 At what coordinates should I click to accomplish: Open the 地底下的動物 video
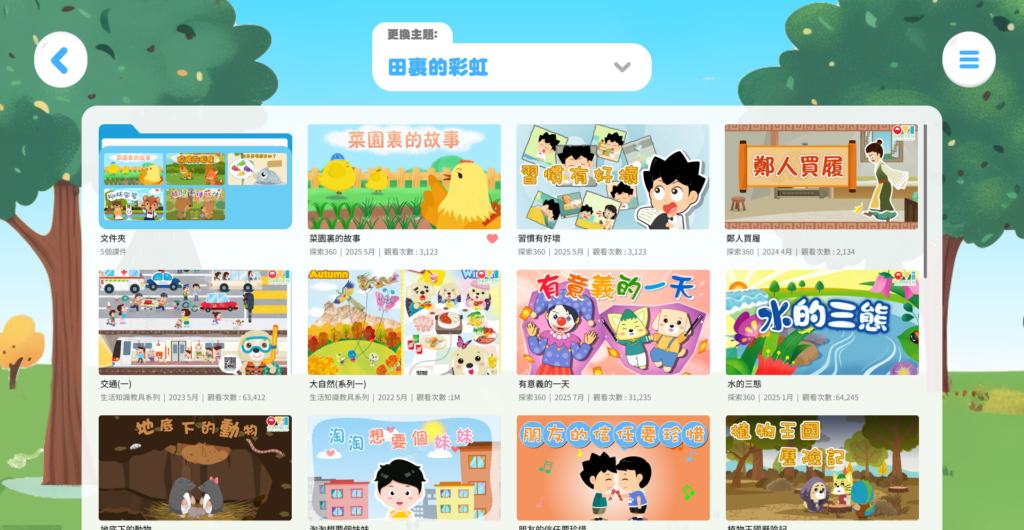(x=195, y=467)
